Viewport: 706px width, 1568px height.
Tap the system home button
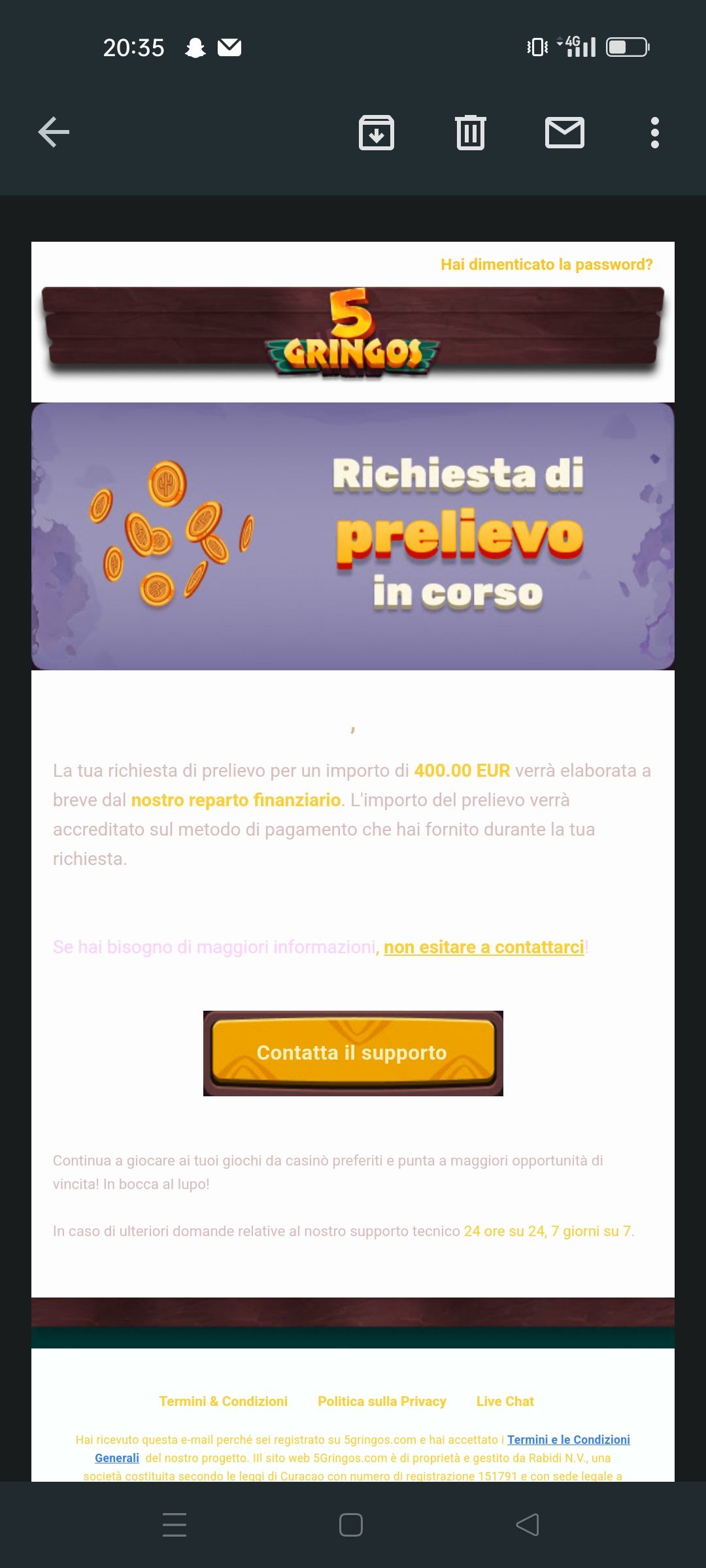click(x=351, y=1525)
